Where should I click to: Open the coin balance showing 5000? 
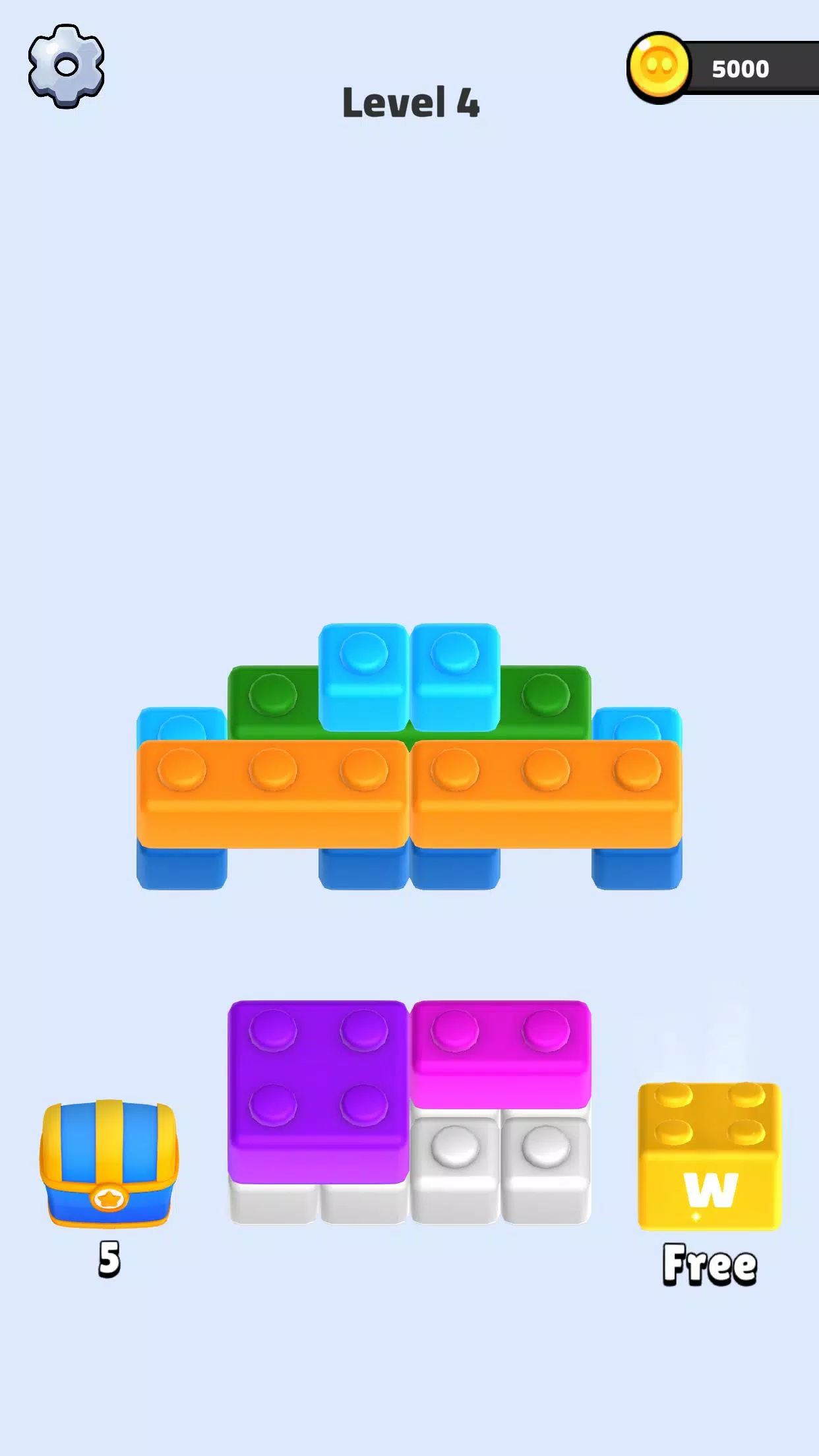722,68
